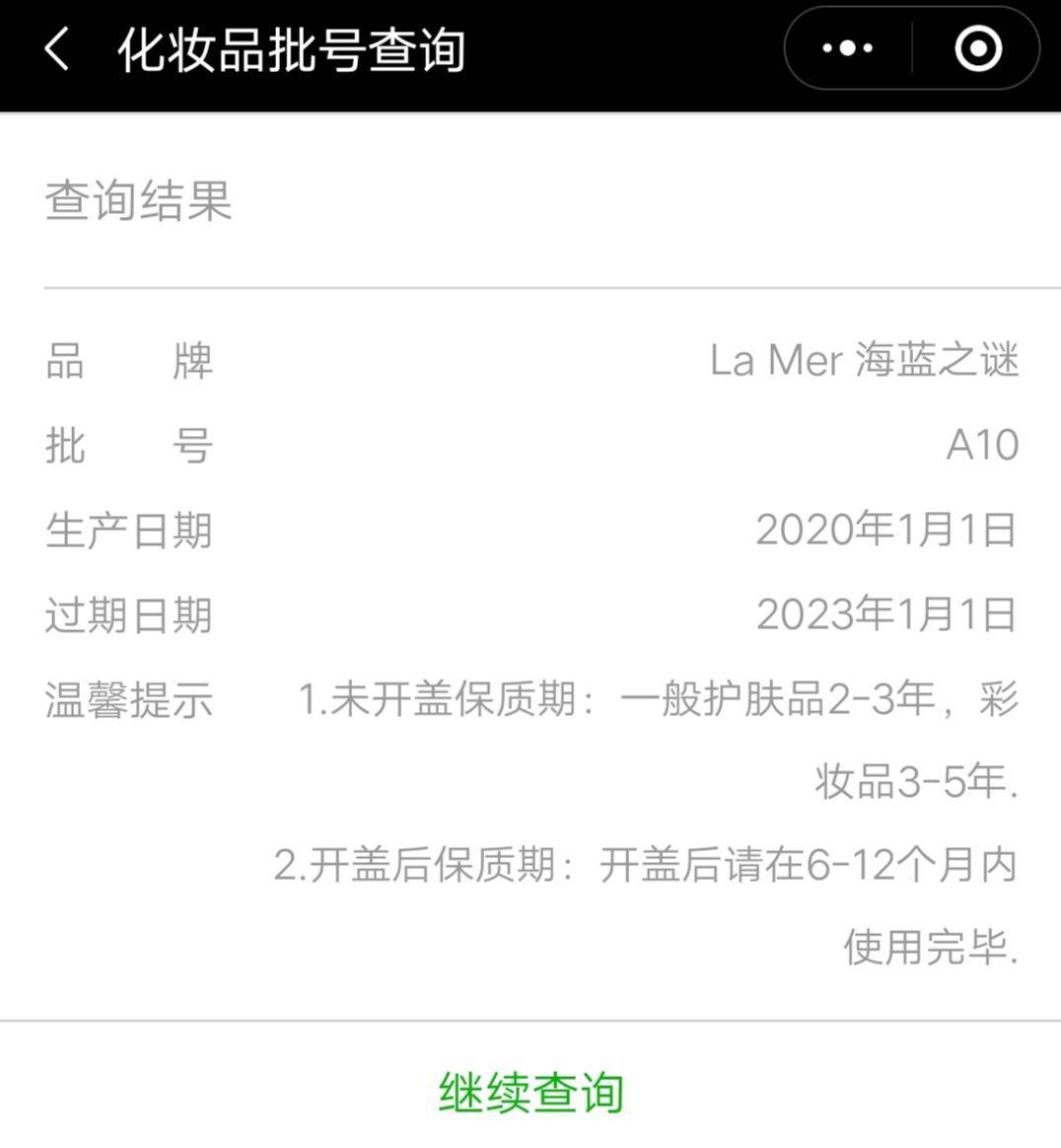Select the production date 2020年1月1日
The image size is (1061, 1148).
pos(887,530)
